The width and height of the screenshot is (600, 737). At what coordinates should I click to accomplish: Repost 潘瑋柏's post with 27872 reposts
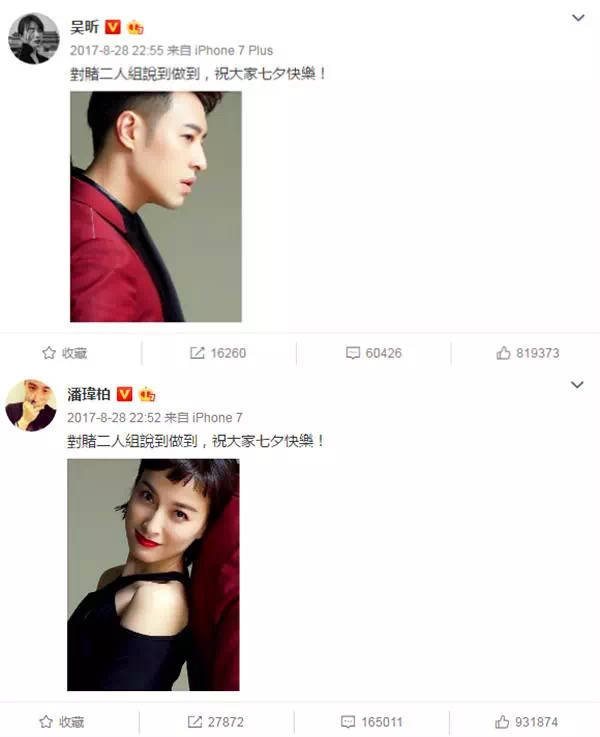[x=215, y=721]
